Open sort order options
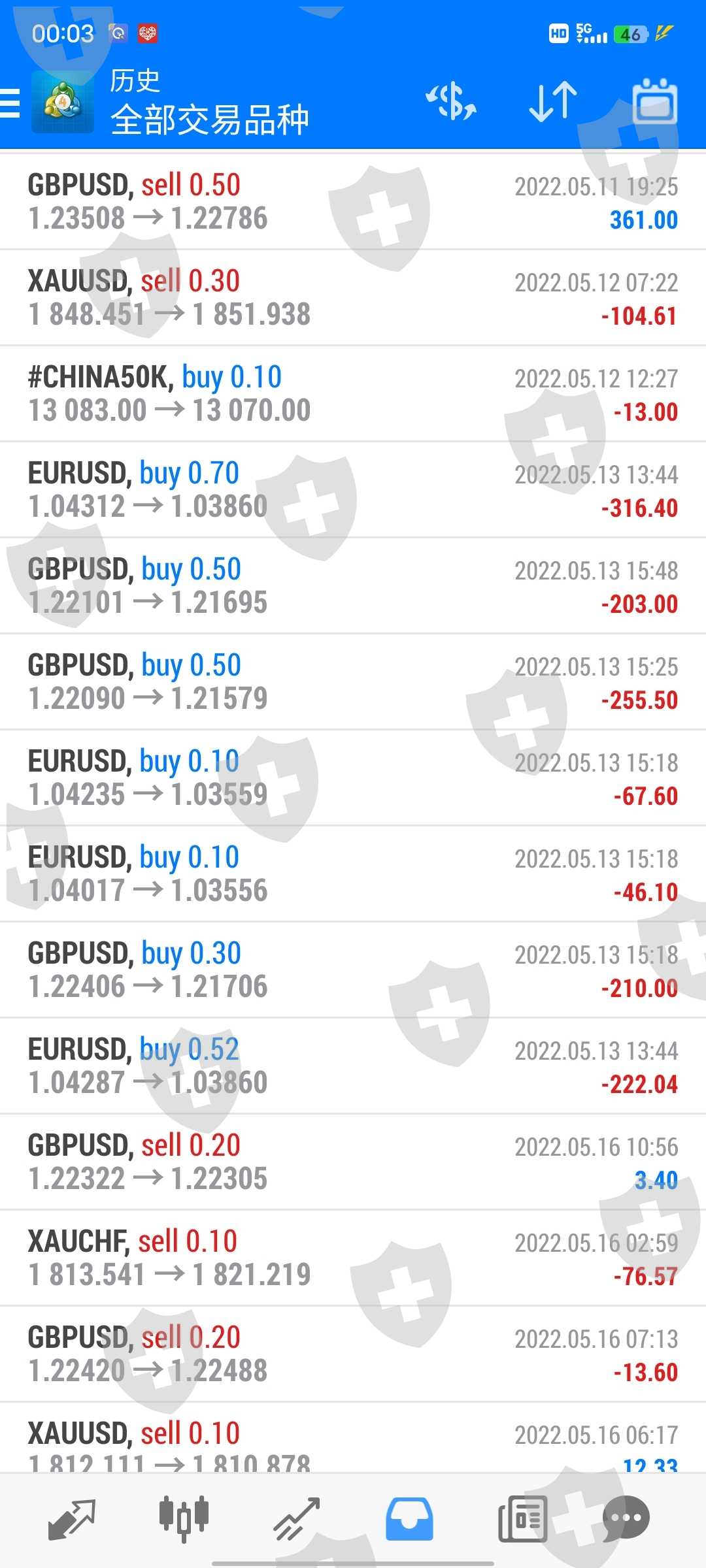706x1568 pixels. pos(553,102)
